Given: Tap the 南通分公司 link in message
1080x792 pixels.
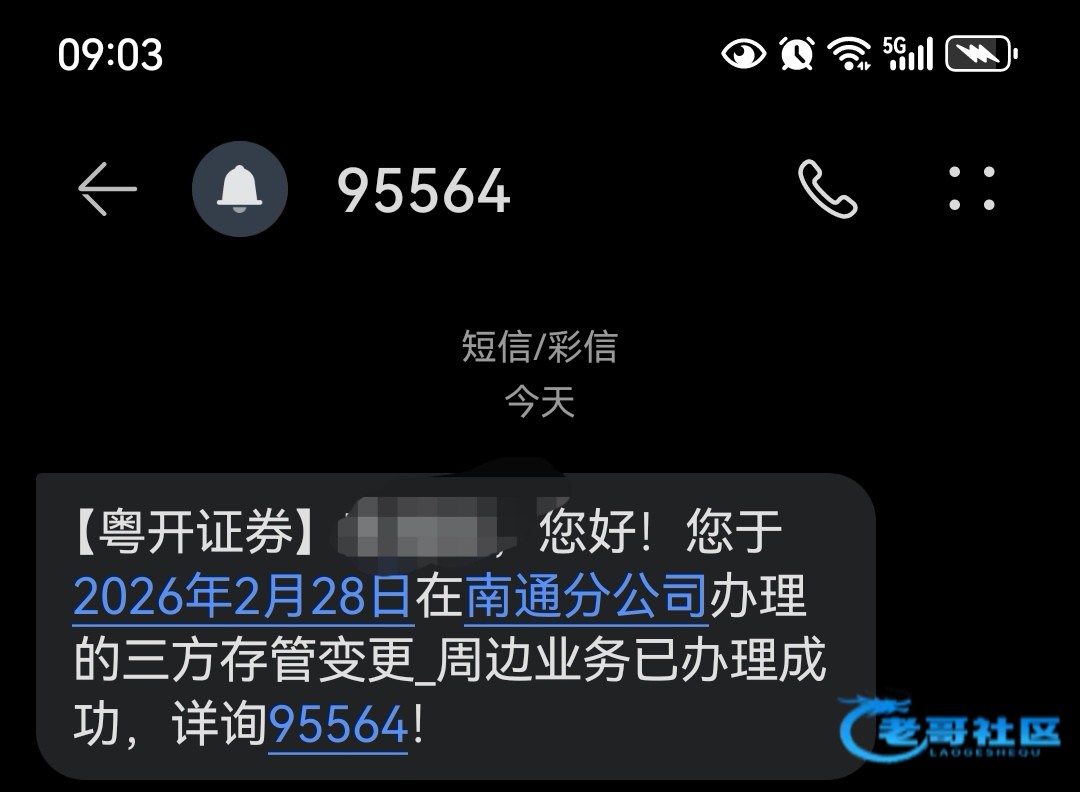Looking at the screenshot, I should tap(586, 597).
